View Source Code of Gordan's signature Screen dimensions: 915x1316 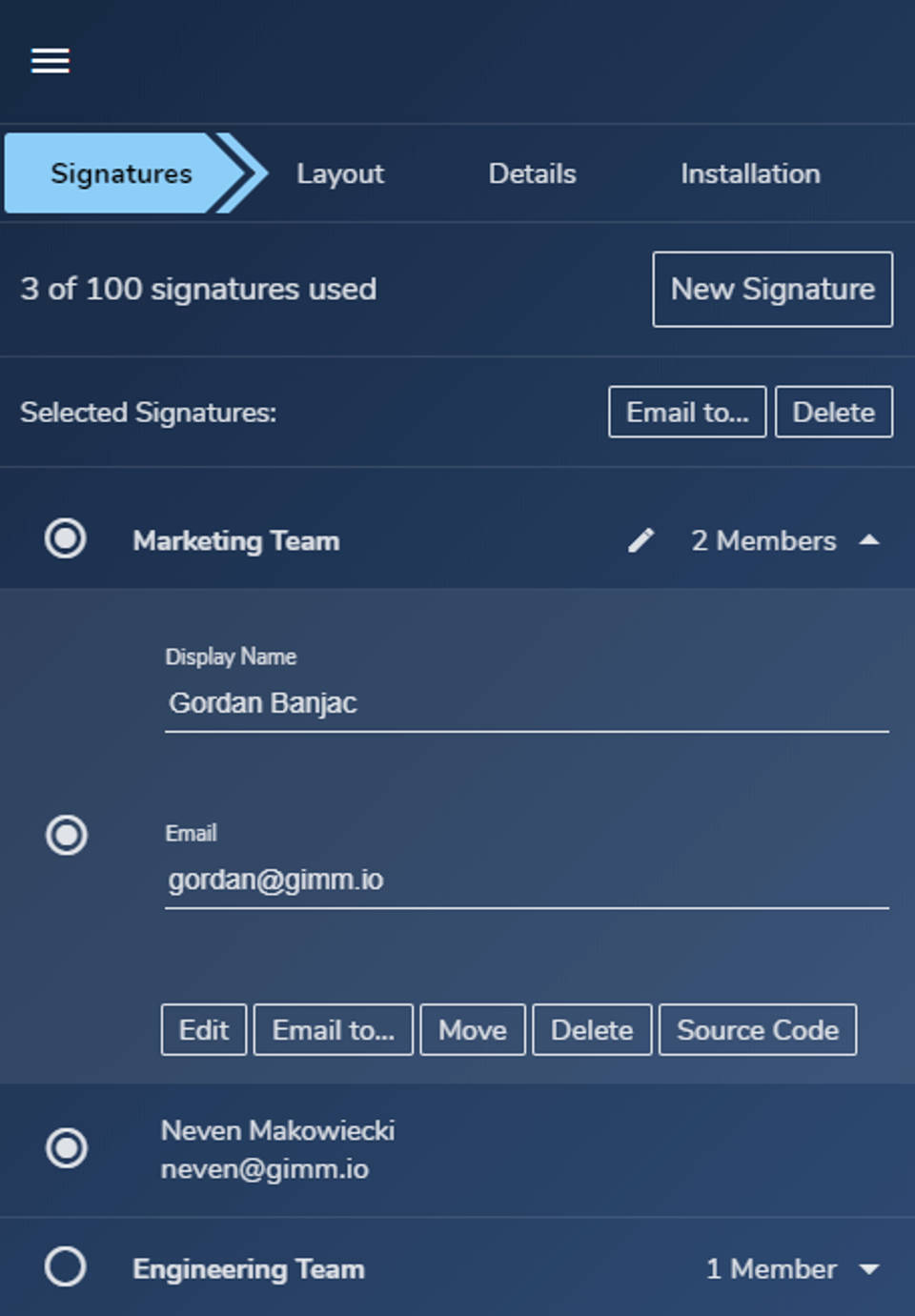click(x=757, y=1029)
